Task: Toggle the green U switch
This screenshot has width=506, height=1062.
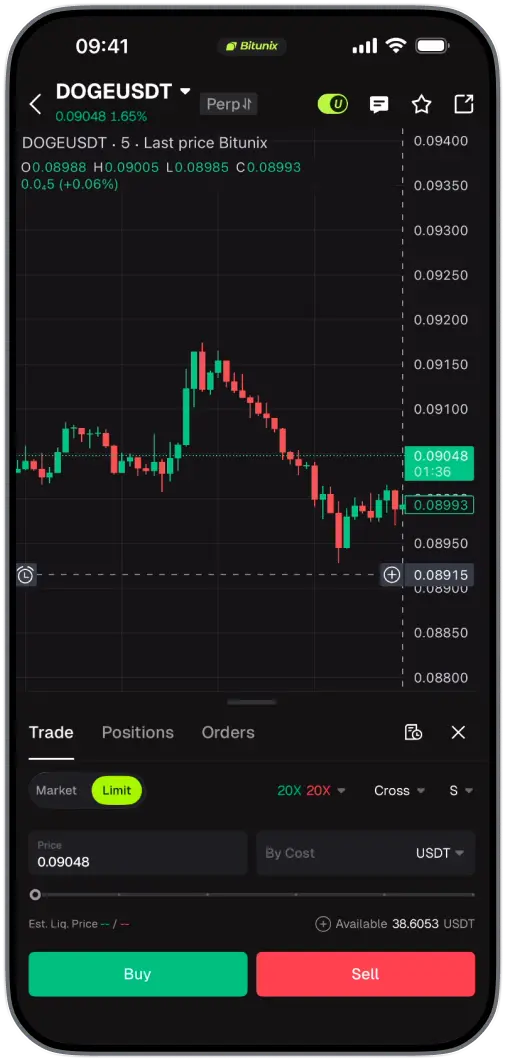Action: [x=333, y=104]
